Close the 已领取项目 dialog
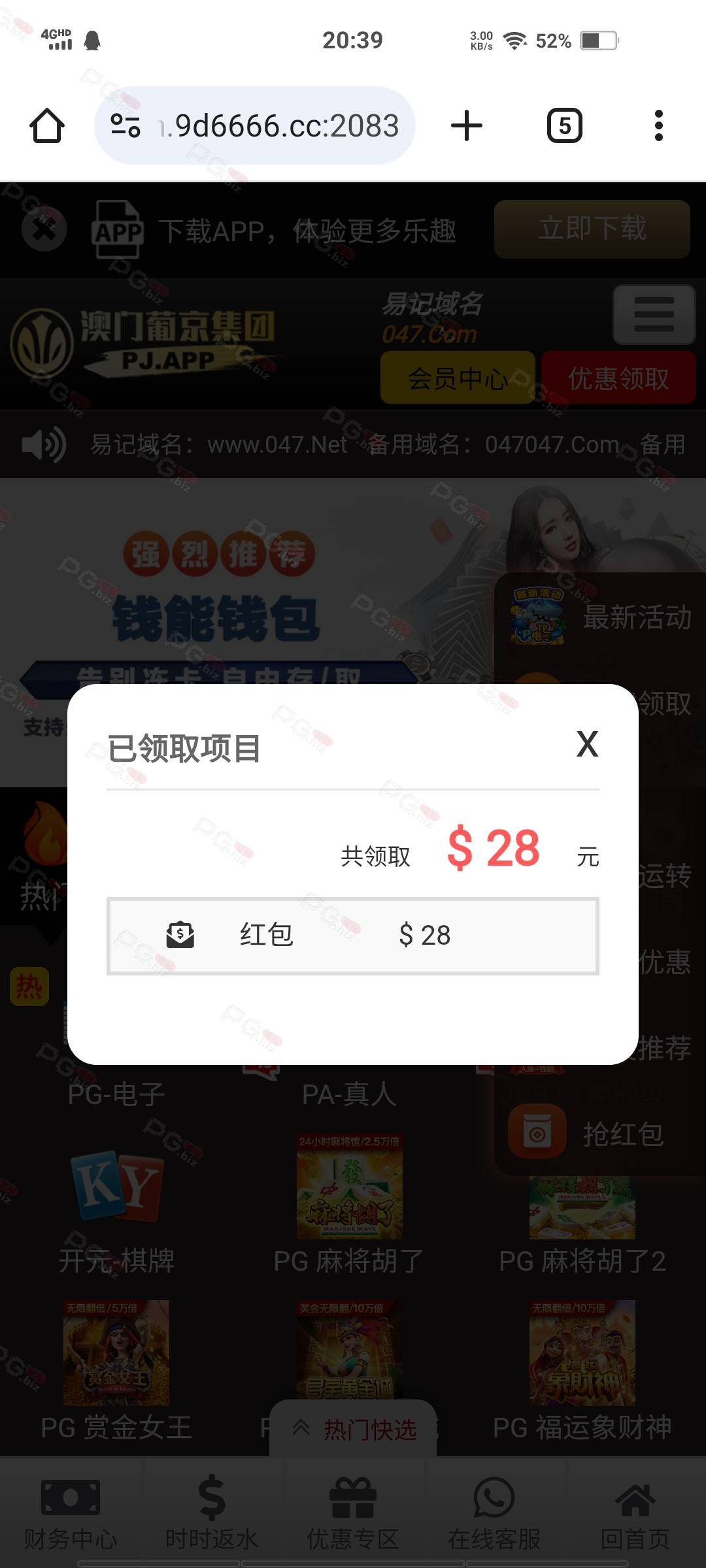This screenshot has height=1568, width=706. 587,744
